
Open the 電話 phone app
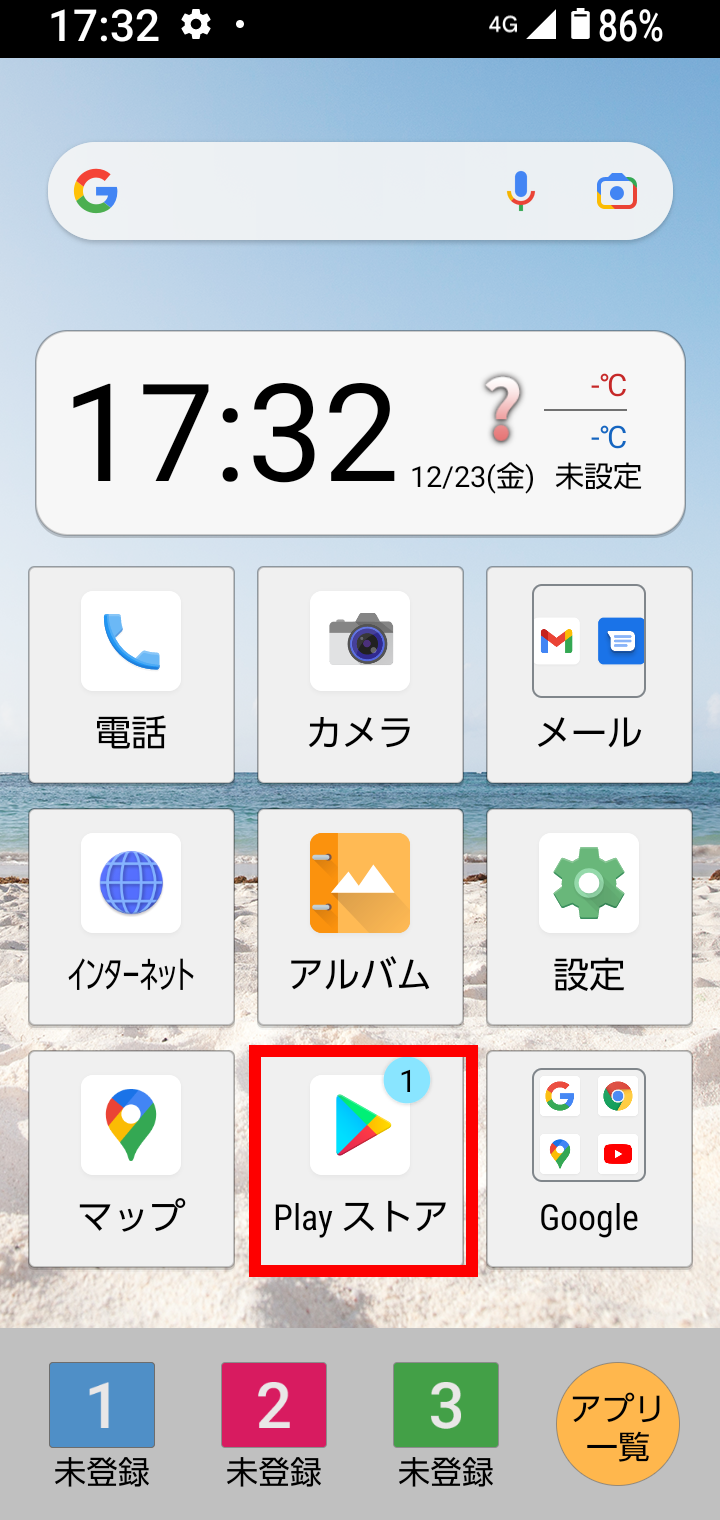131,674
